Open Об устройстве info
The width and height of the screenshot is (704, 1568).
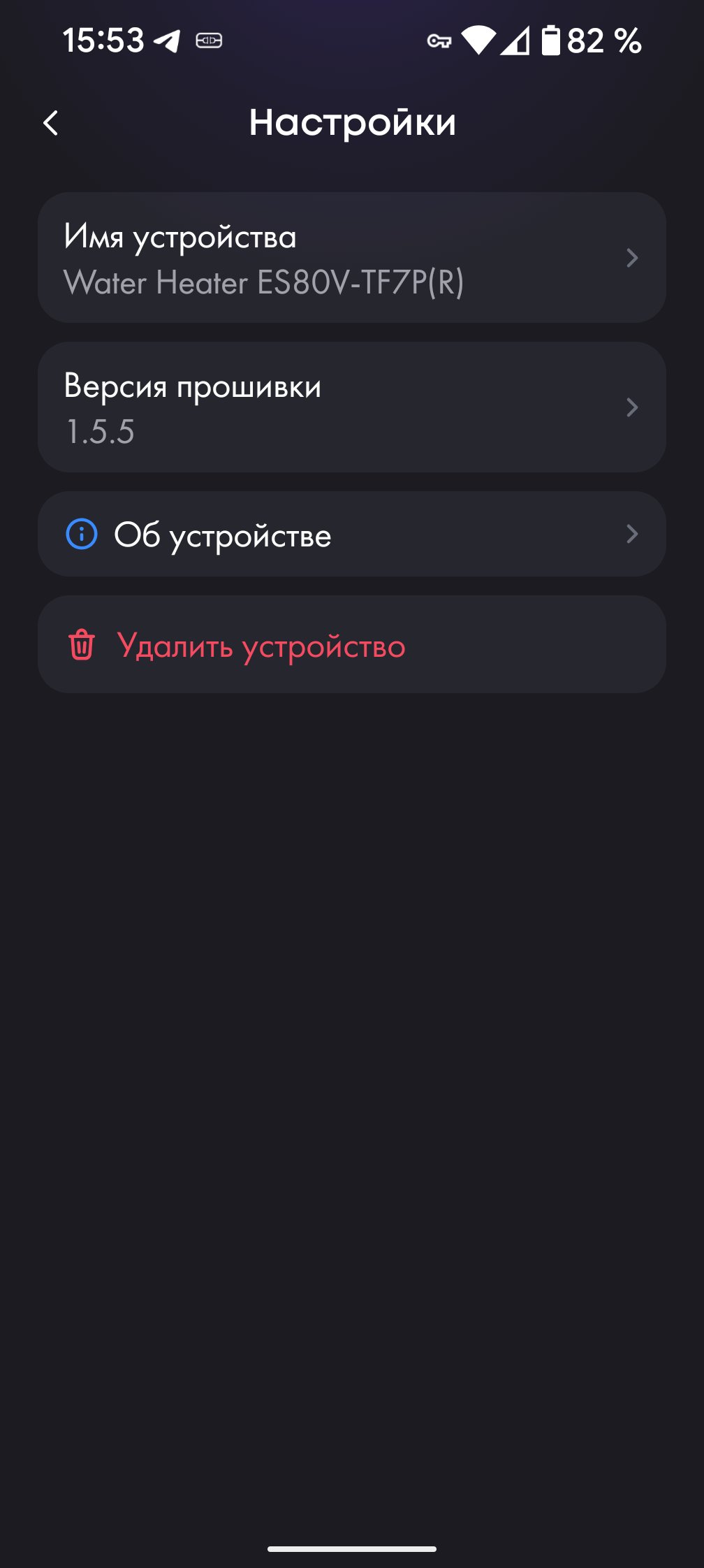(x=351, y=535)
